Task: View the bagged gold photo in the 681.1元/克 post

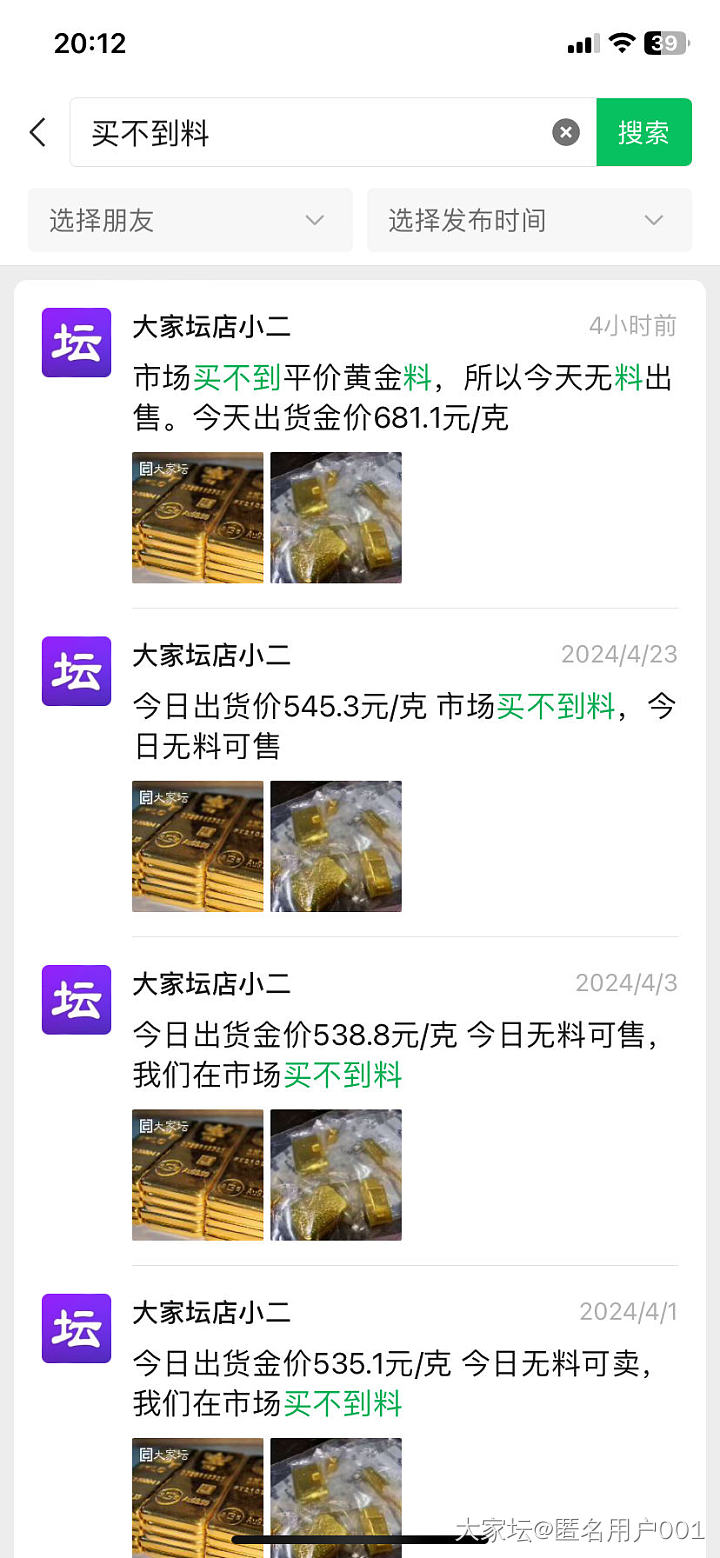Action: (x=336, y=517)
